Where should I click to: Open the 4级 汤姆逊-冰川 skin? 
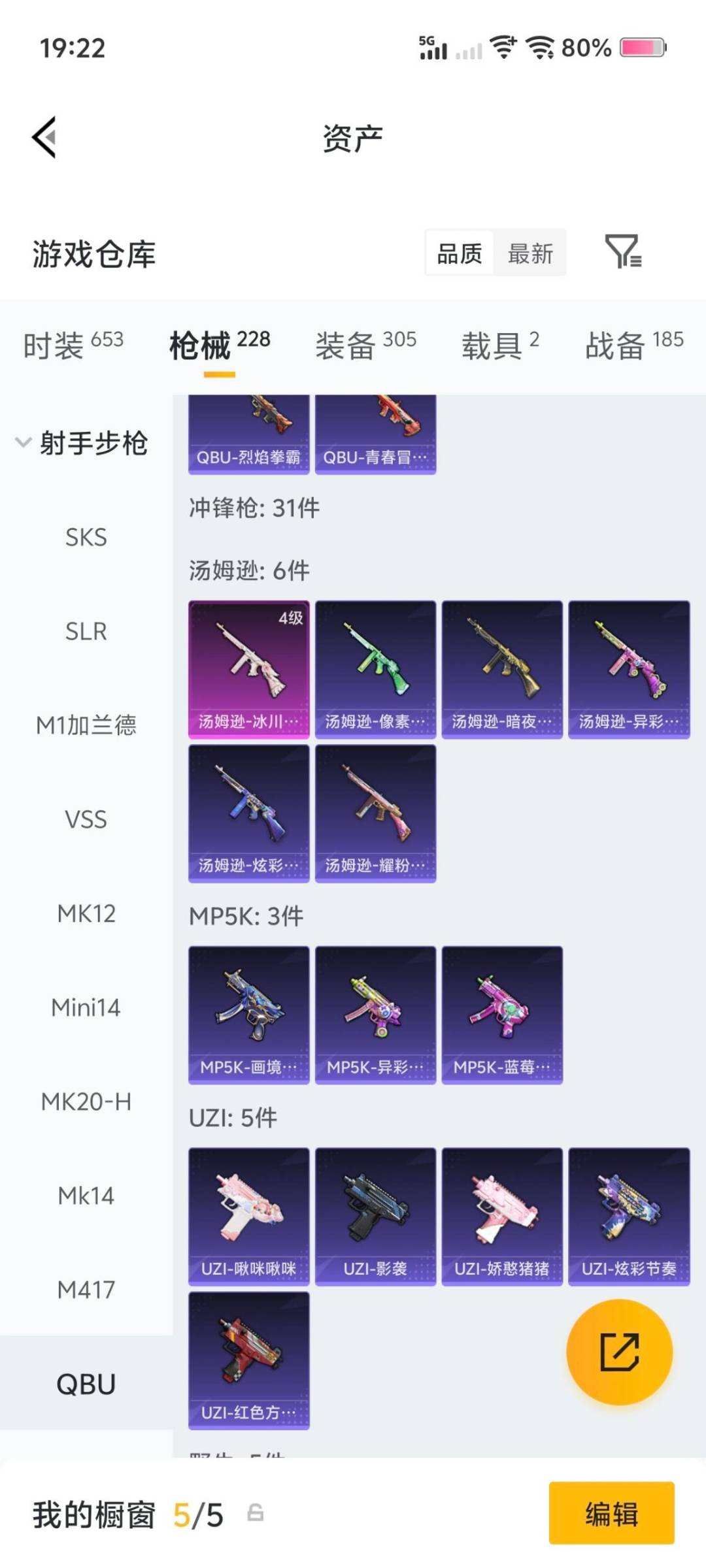point(248,669)
